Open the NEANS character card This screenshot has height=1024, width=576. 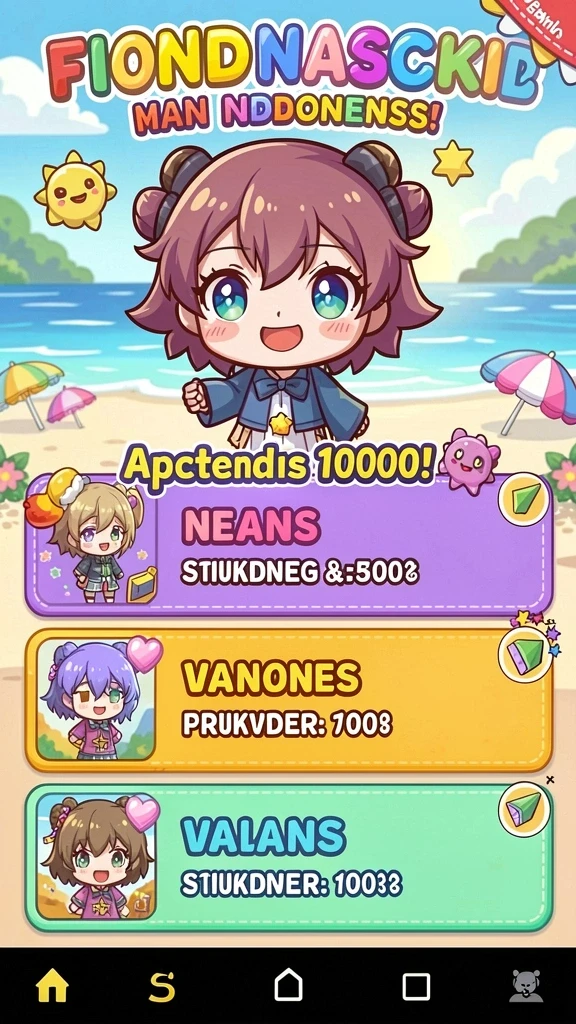289,545
